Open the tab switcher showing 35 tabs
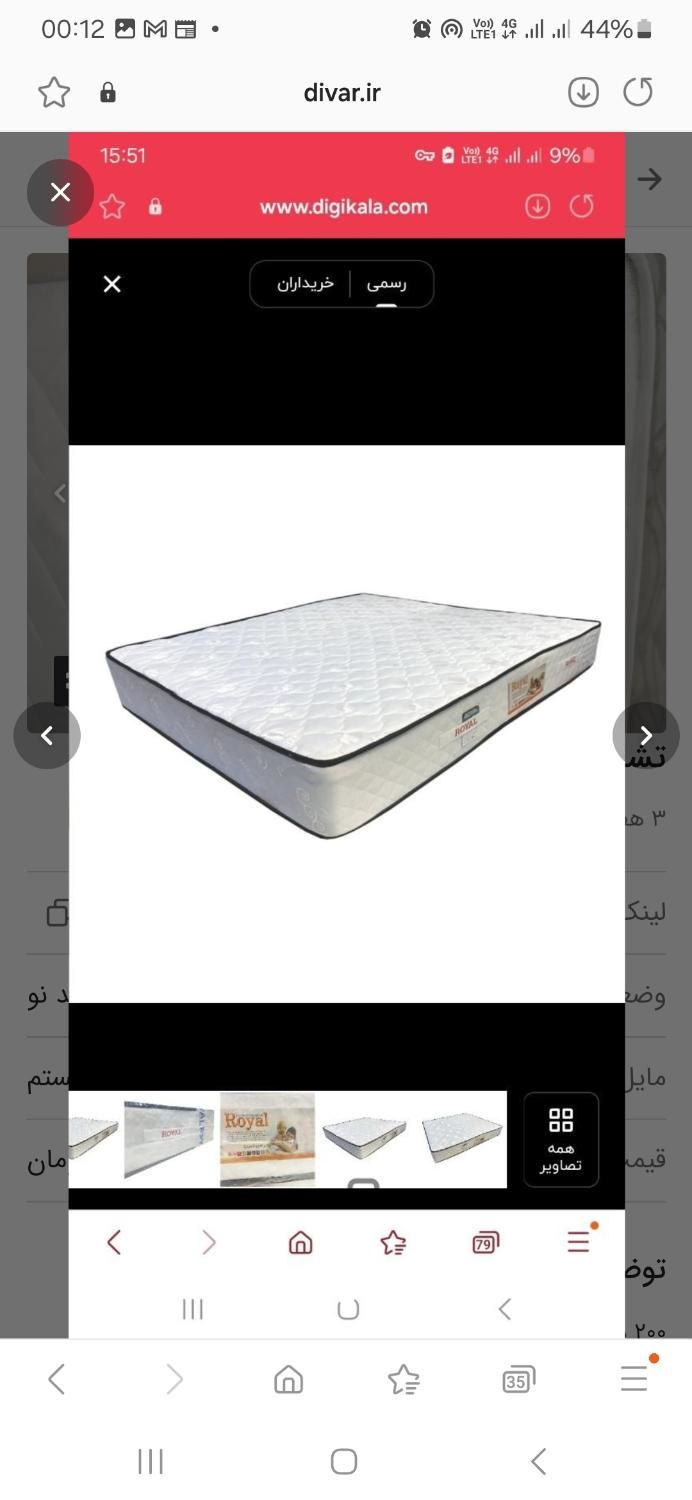 518,1380
